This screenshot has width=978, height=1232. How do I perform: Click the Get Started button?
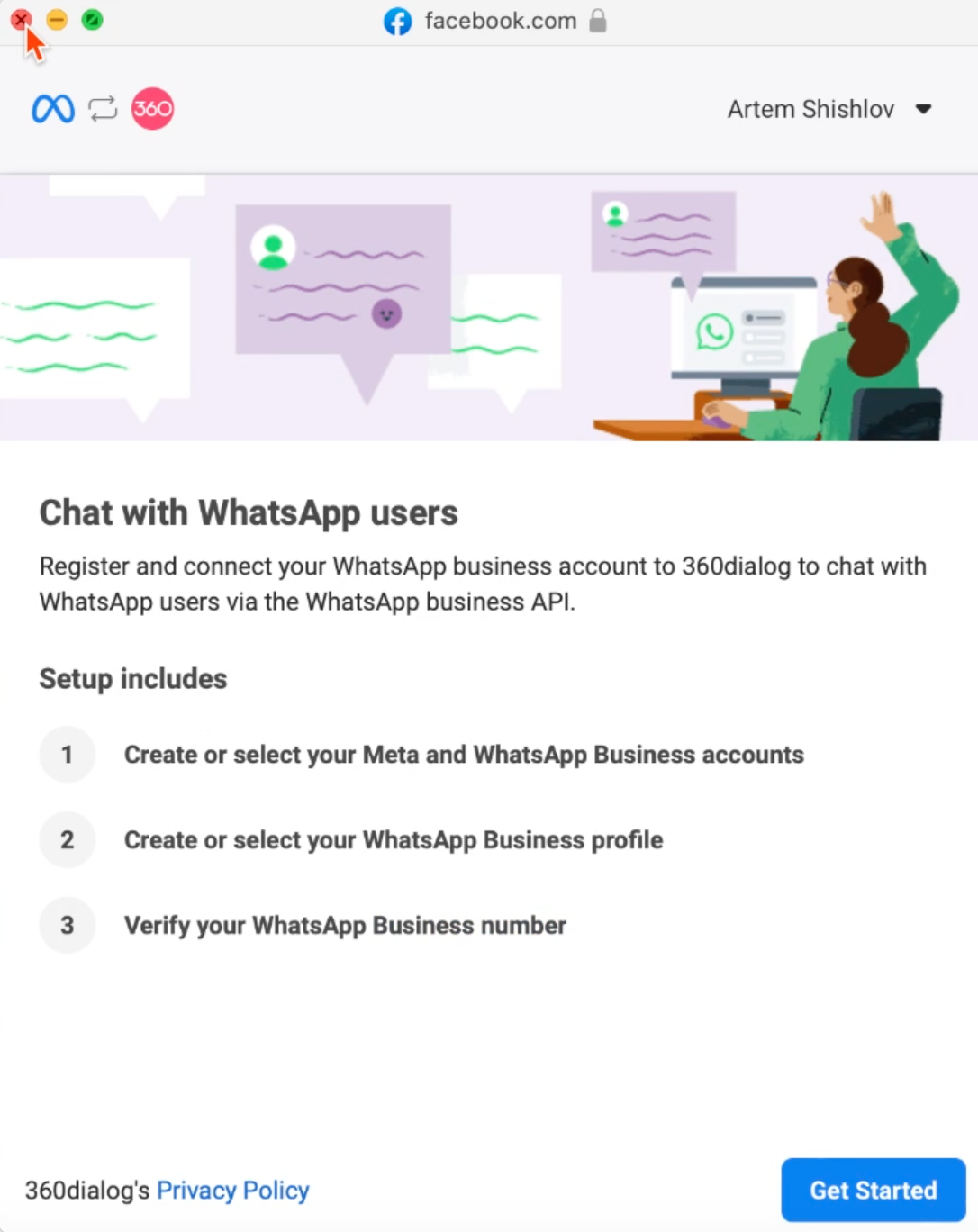coord(873,1190)
